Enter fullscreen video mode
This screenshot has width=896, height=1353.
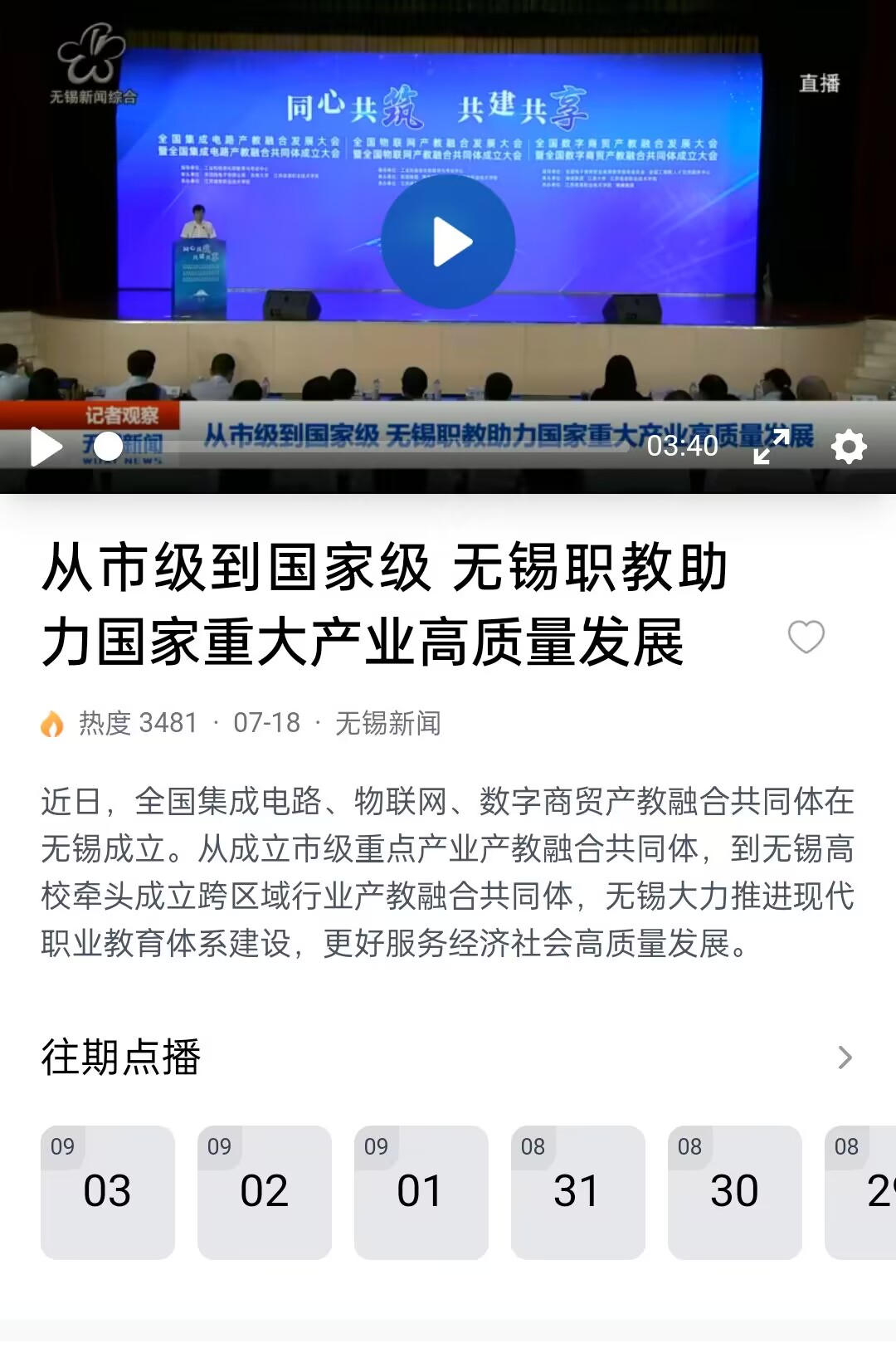pyautogui.click(x=771, y=447)
